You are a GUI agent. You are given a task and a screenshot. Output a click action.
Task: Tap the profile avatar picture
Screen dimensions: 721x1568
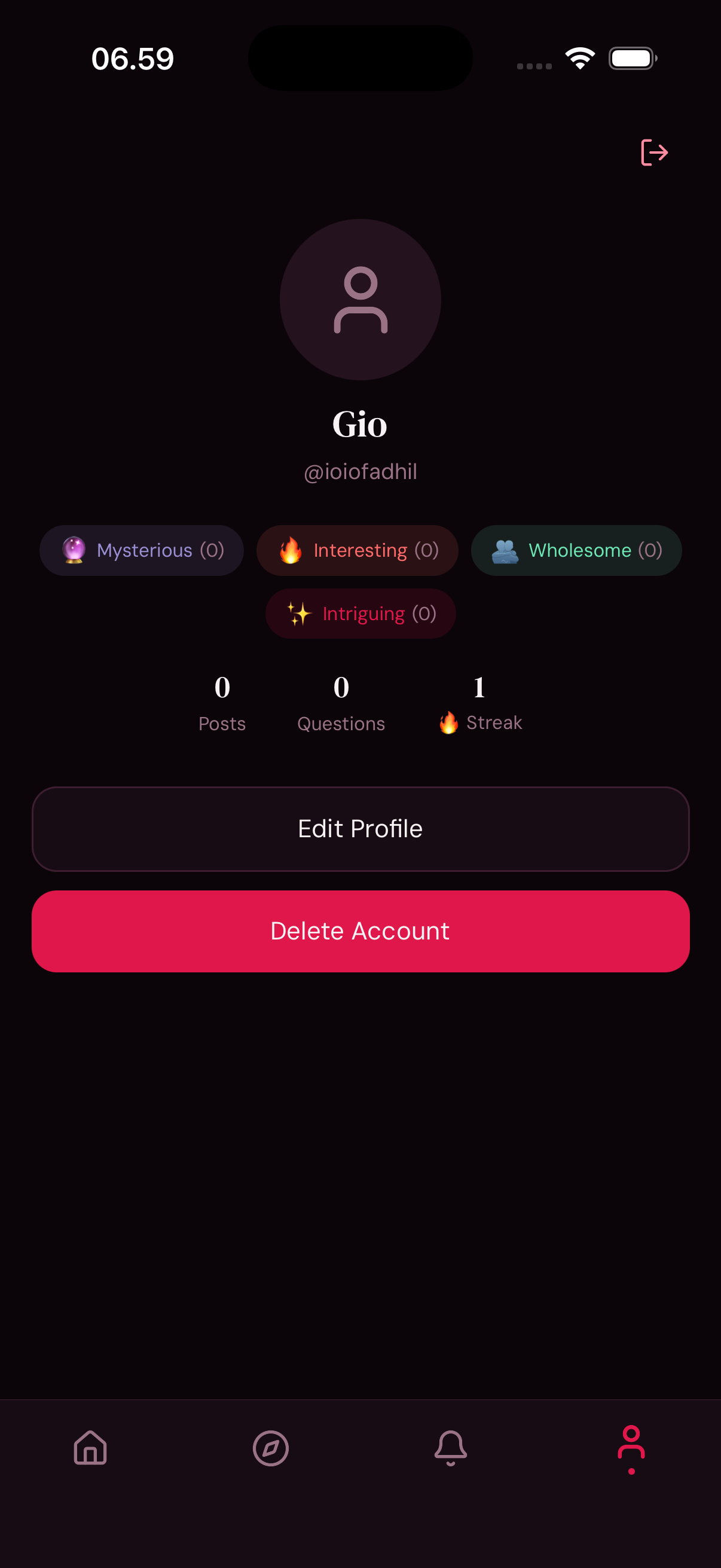pyautogui.click(x=360, y=300)
